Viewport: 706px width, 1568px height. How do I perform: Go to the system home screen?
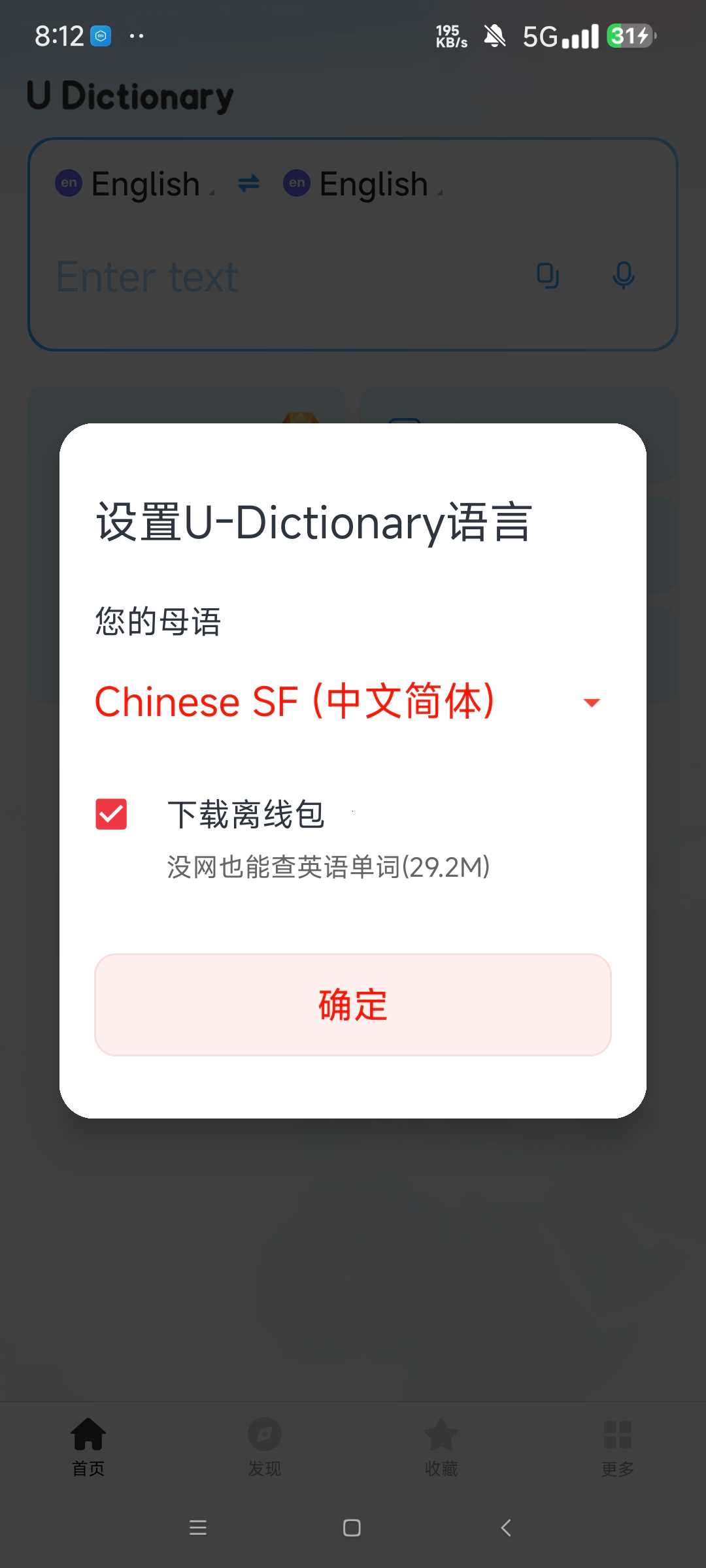(352, 1527)
